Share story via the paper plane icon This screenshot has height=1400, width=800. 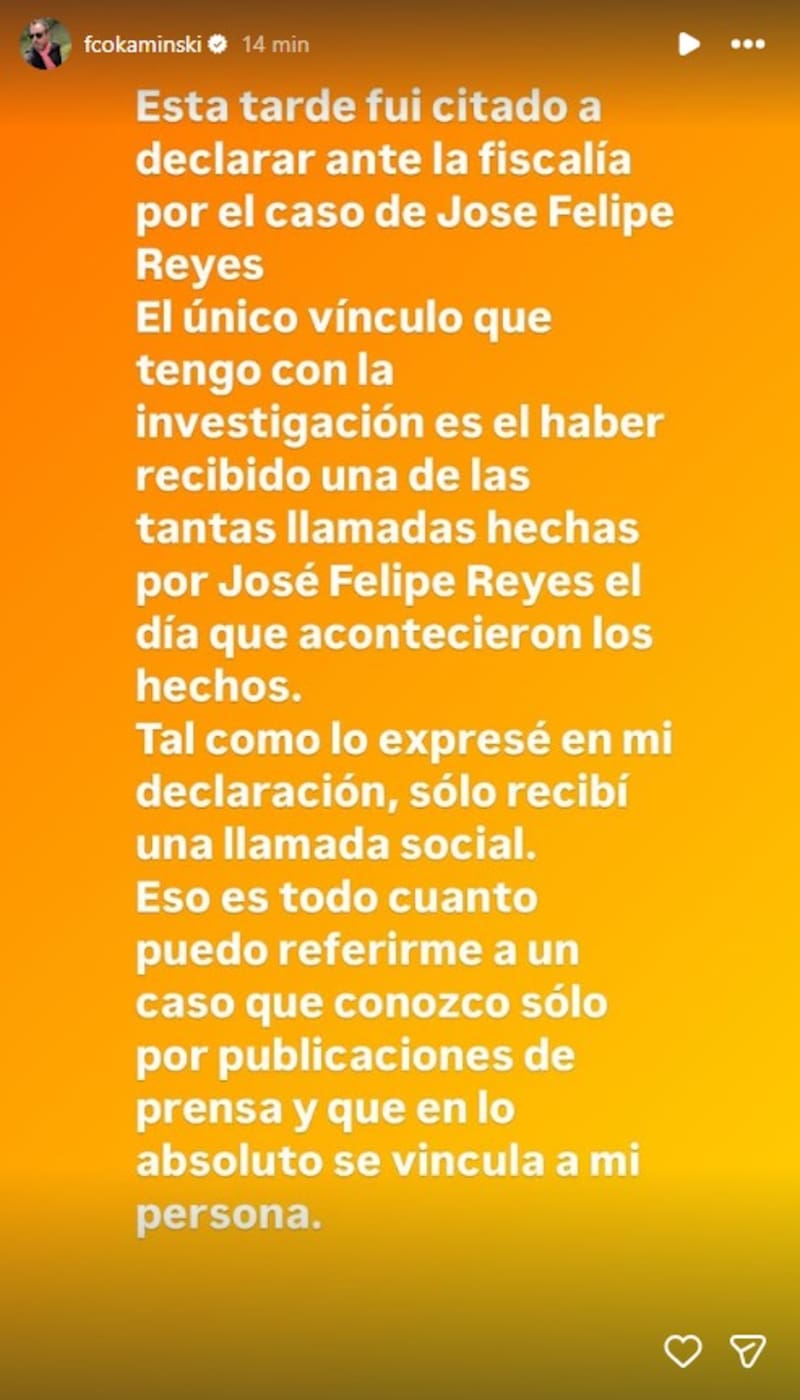747,1351
